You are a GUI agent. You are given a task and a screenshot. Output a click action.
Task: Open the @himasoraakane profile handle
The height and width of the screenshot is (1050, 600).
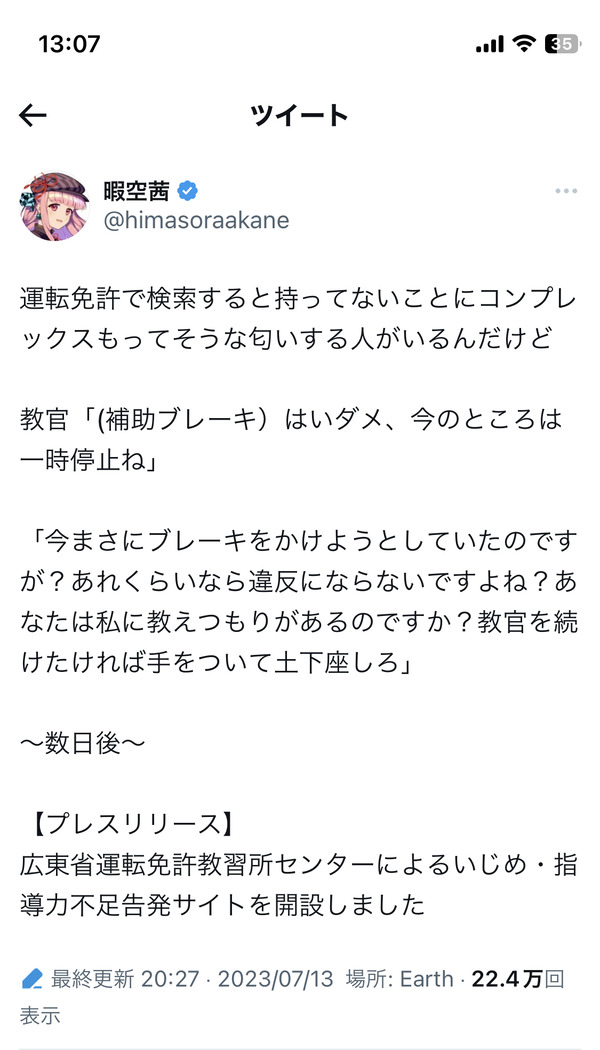tap(196, 221)
